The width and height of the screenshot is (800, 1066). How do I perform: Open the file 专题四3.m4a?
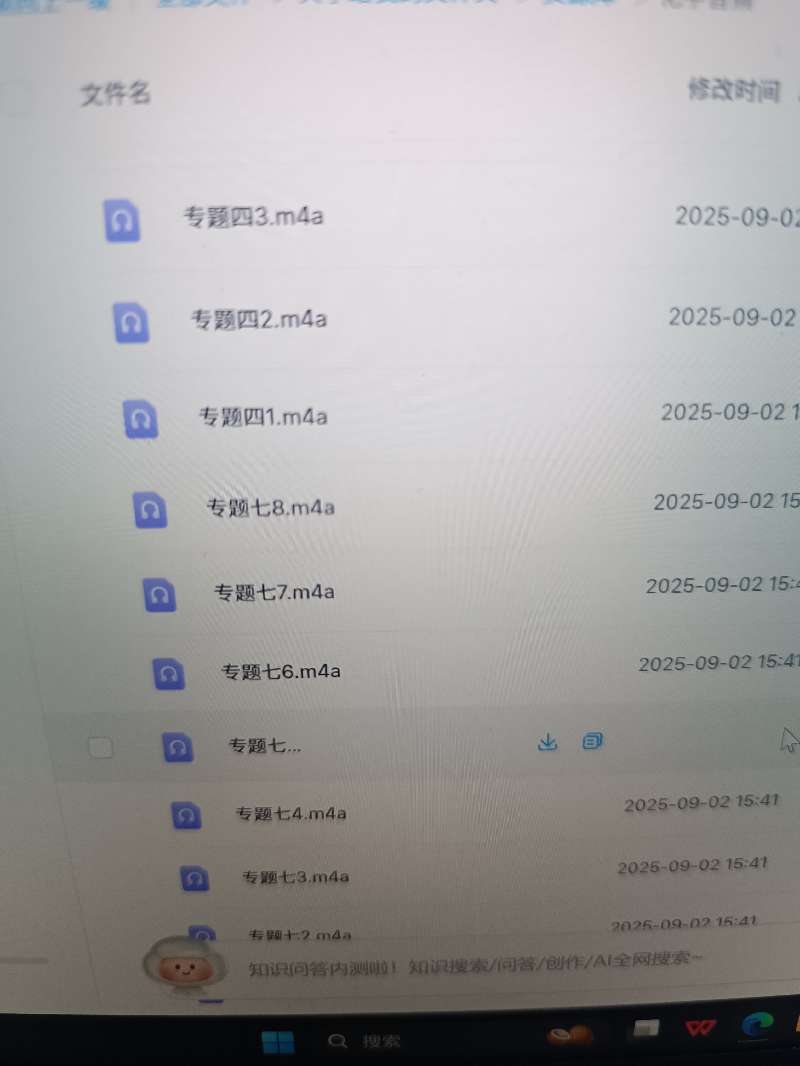click(253, 217)
